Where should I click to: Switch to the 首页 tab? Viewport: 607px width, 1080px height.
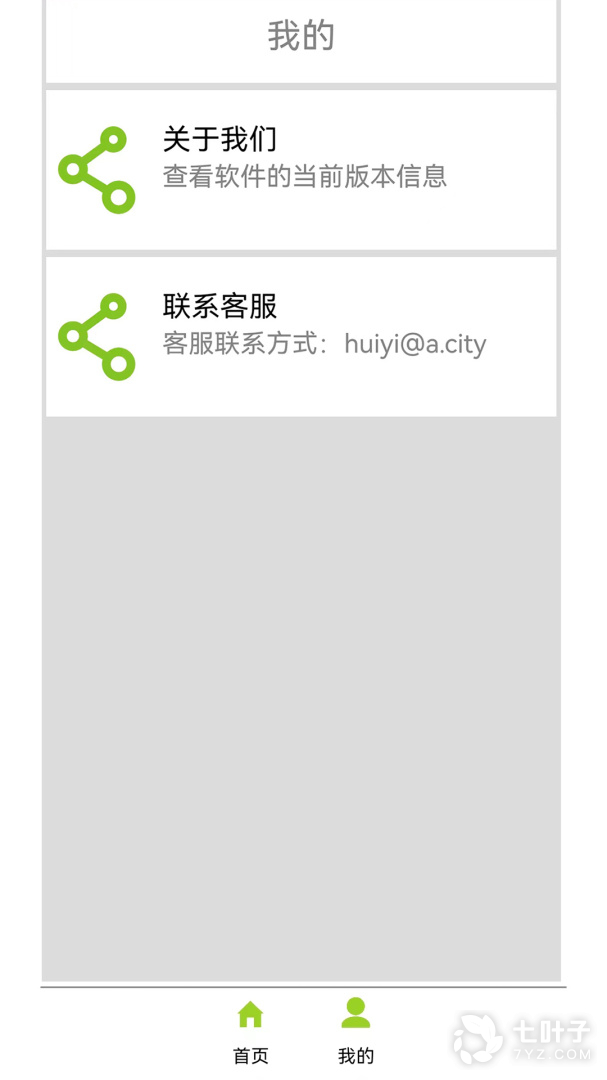(250, 1031)
